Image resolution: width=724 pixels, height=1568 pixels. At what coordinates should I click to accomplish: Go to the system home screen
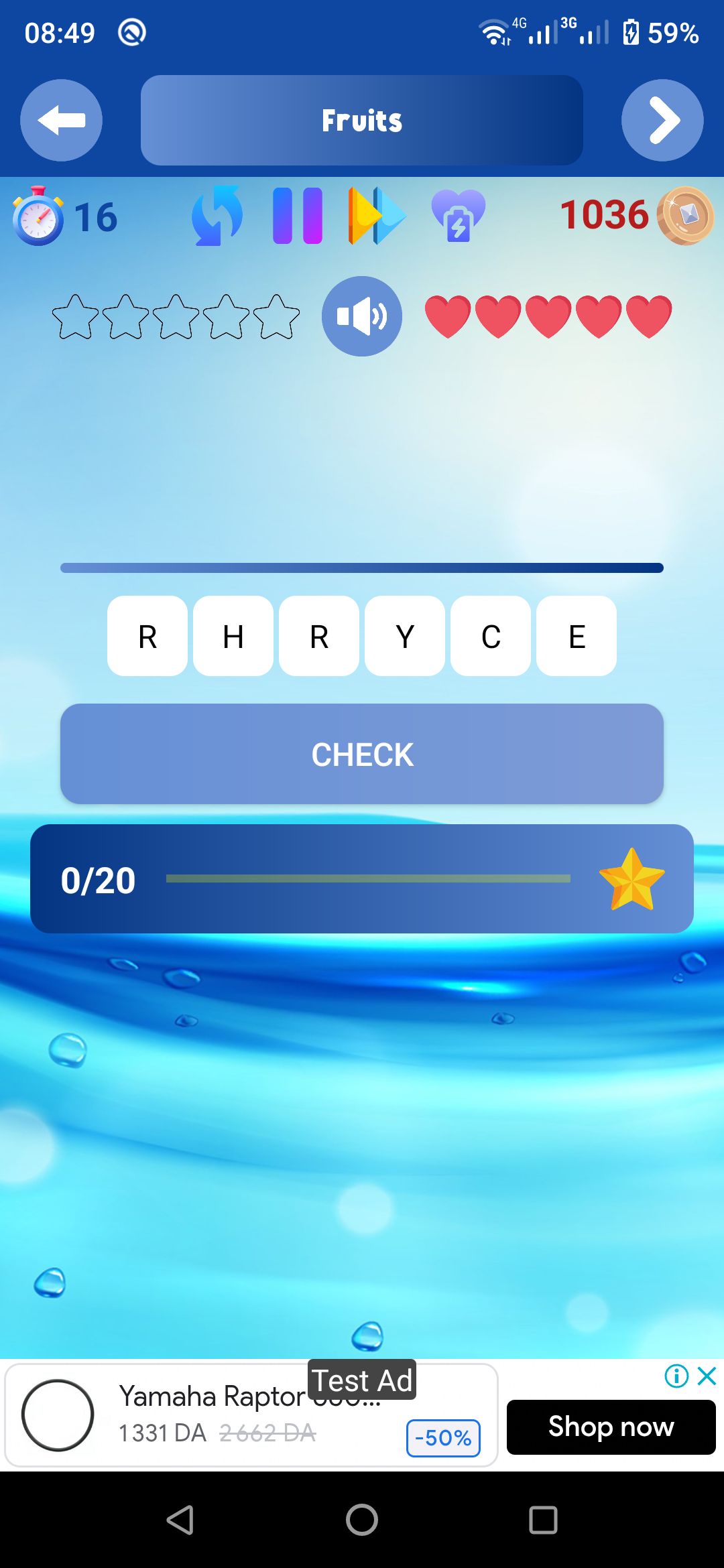click(x=362, y=1520)
